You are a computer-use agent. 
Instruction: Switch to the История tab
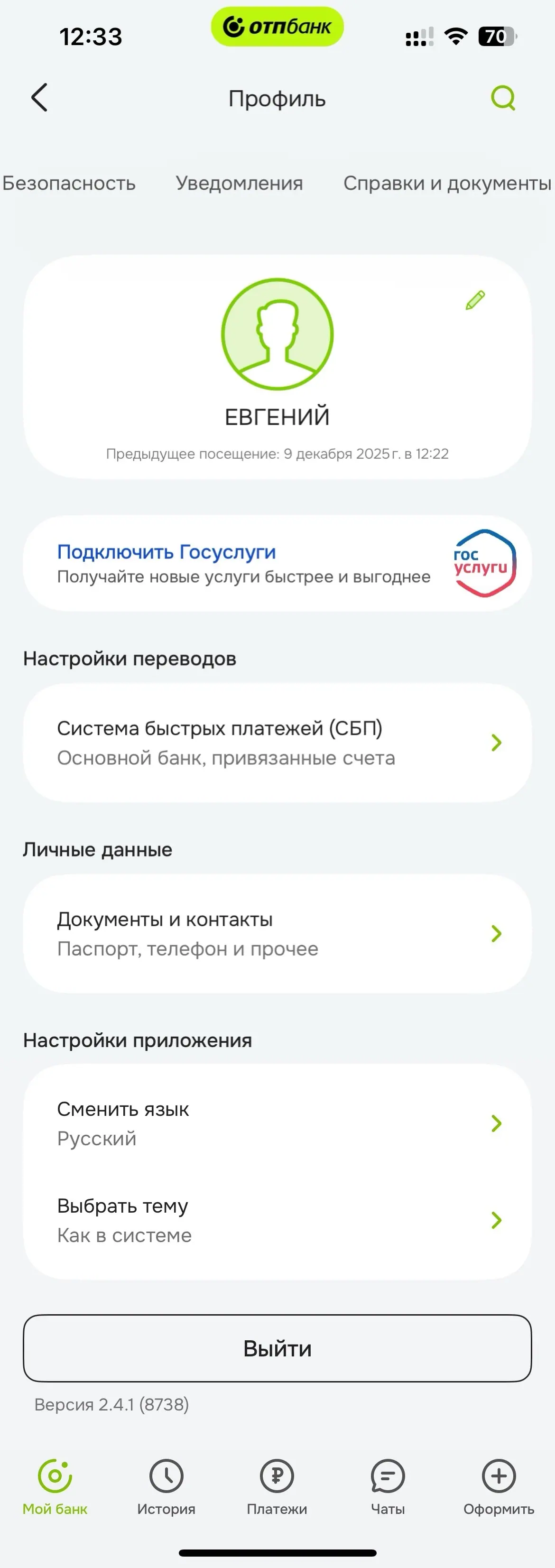click(x=166, y=1486)
